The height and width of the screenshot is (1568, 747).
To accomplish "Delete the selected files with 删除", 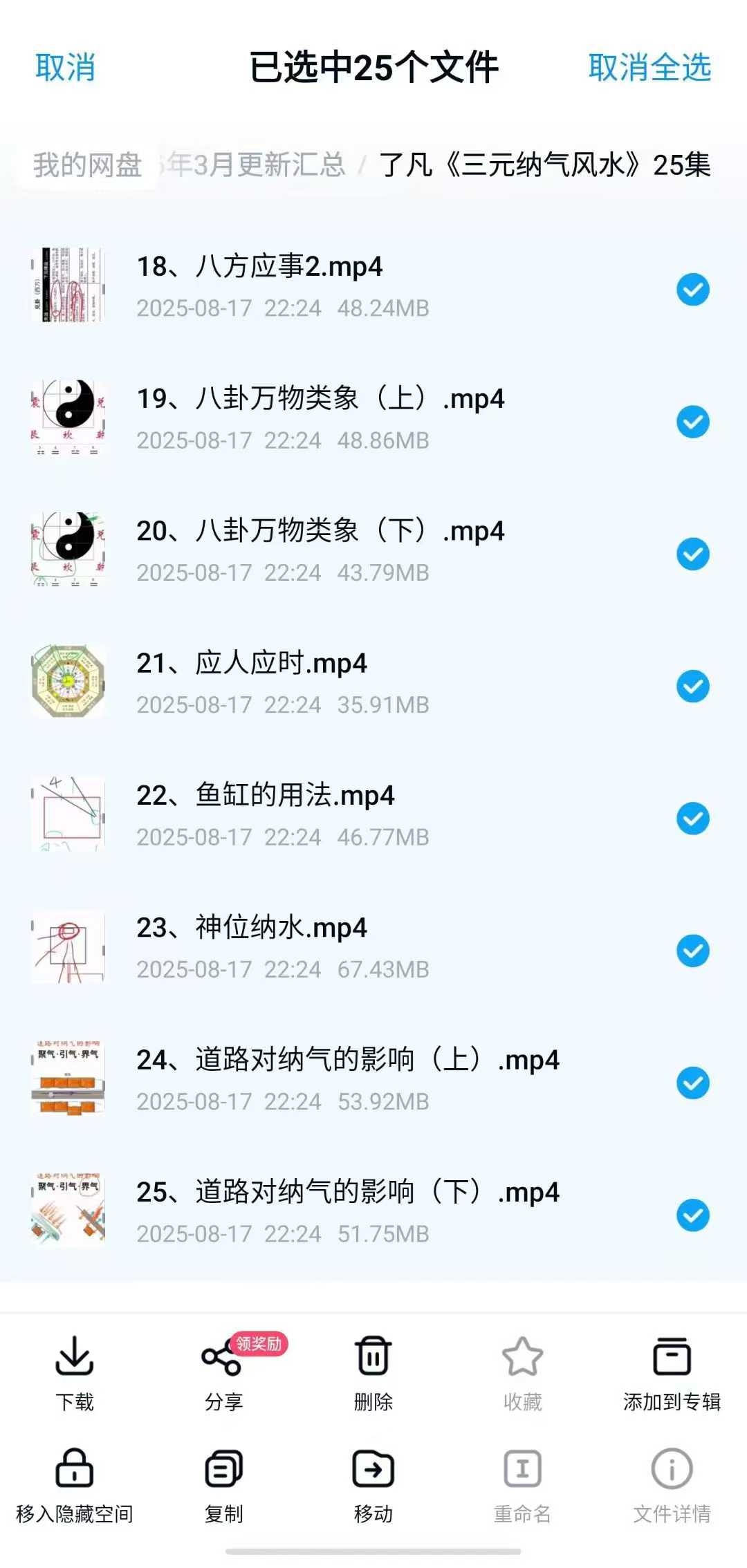I will tap(373, 1372).
